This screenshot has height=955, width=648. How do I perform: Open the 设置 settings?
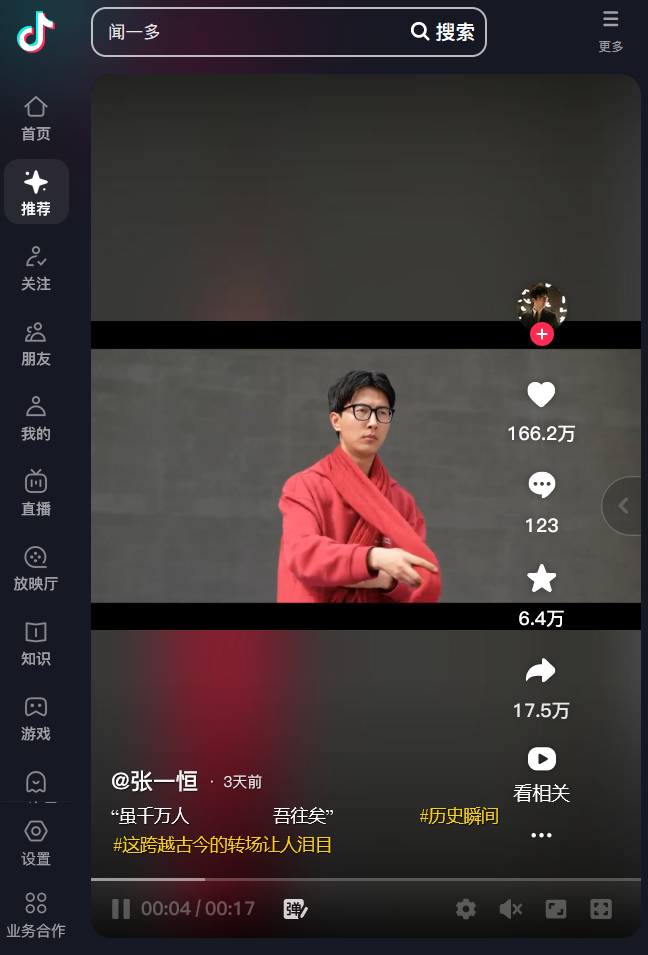tap(36, 844)
